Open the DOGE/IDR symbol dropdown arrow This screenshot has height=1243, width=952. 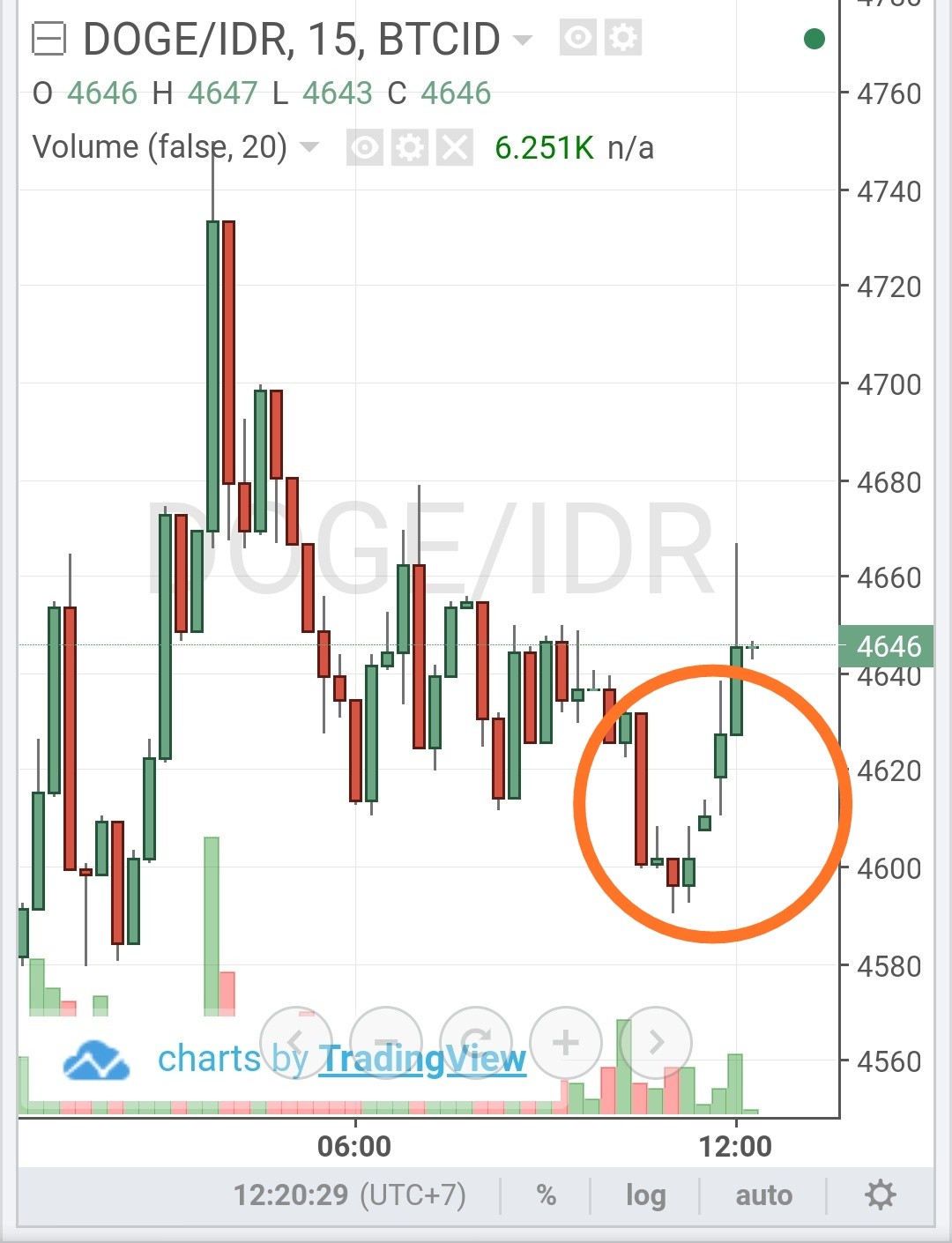coord(523,40)
